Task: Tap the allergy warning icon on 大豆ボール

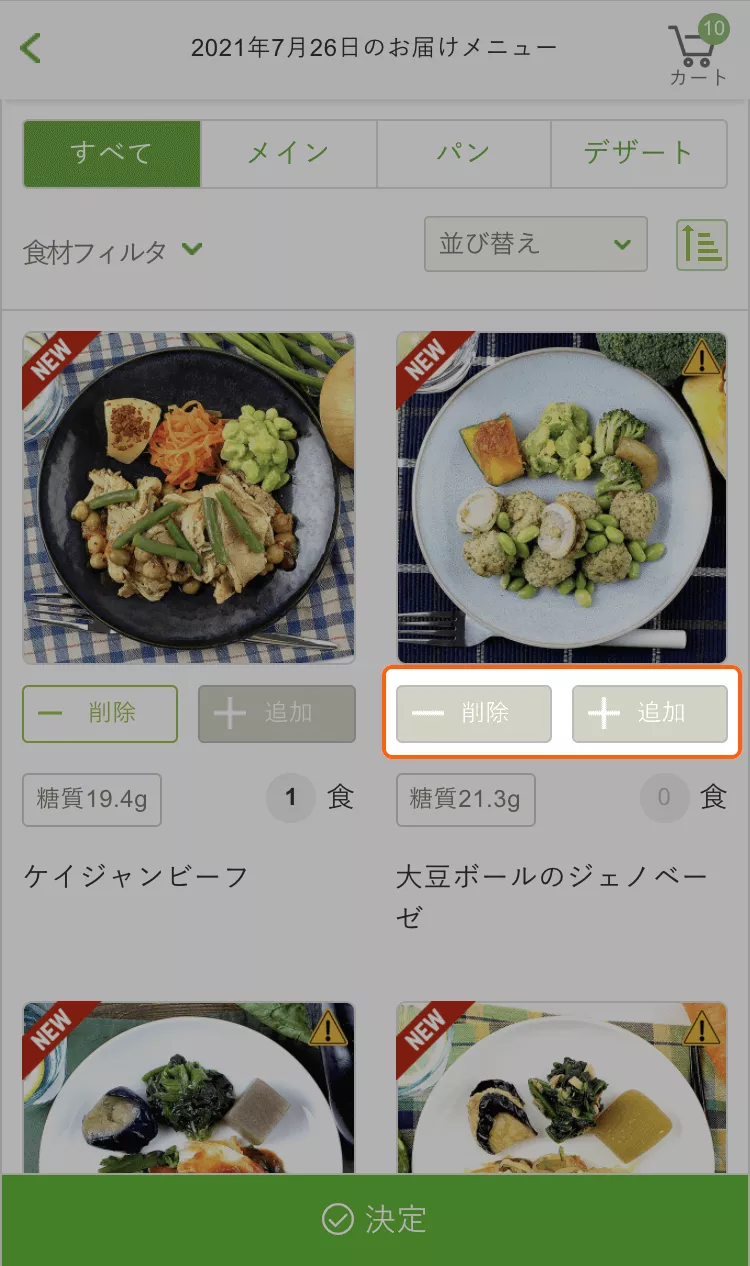Action: (x=701, y=359)
